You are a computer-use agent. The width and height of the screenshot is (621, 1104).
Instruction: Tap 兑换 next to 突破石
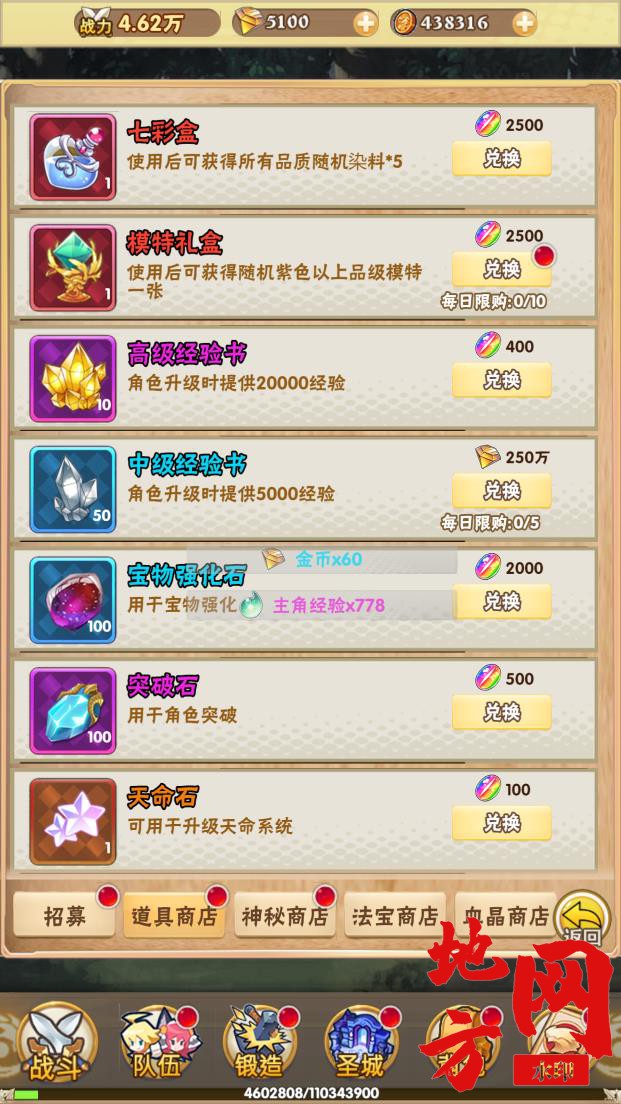[x=501, y=712]
